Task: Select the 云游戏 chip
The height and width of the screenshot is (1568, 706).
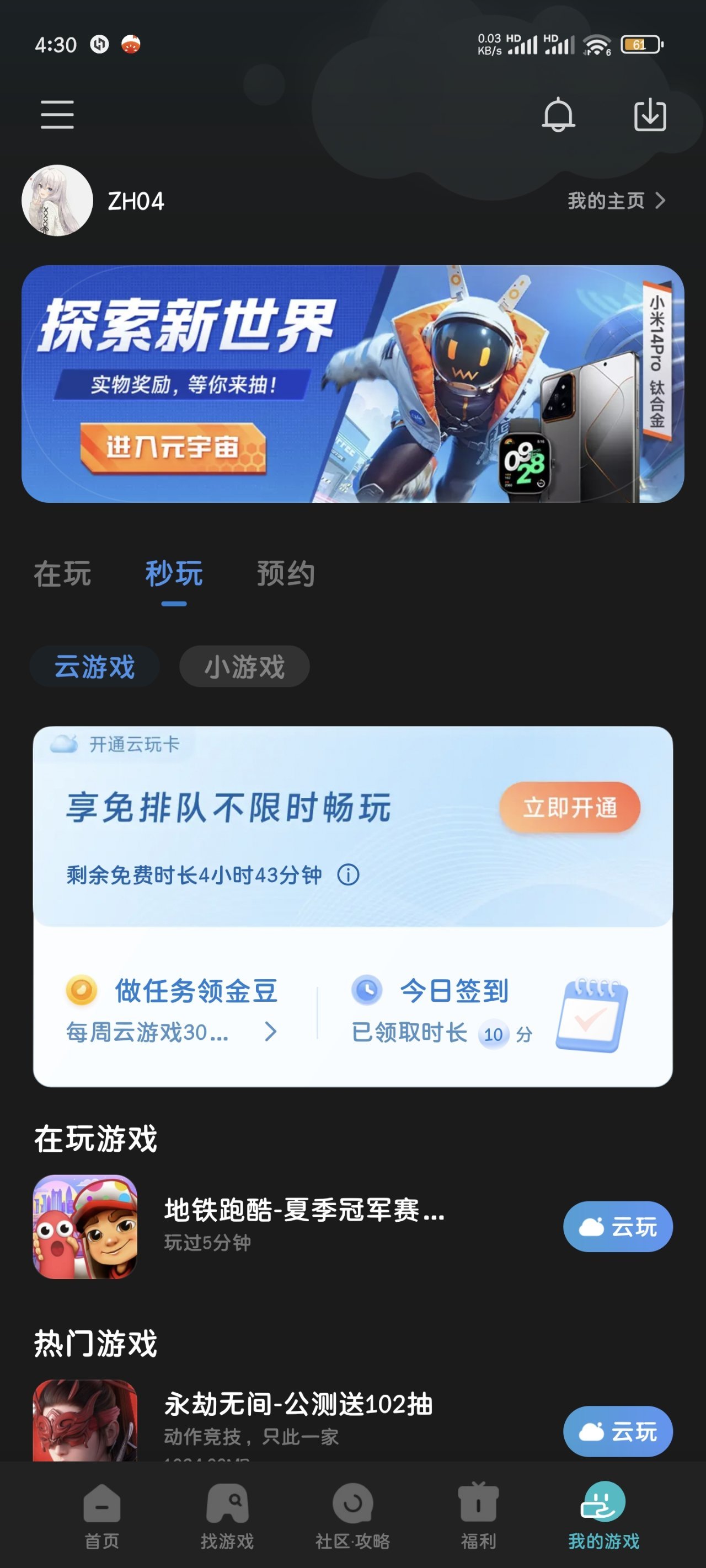Action: pyautogui.click(x=95, y=667)
